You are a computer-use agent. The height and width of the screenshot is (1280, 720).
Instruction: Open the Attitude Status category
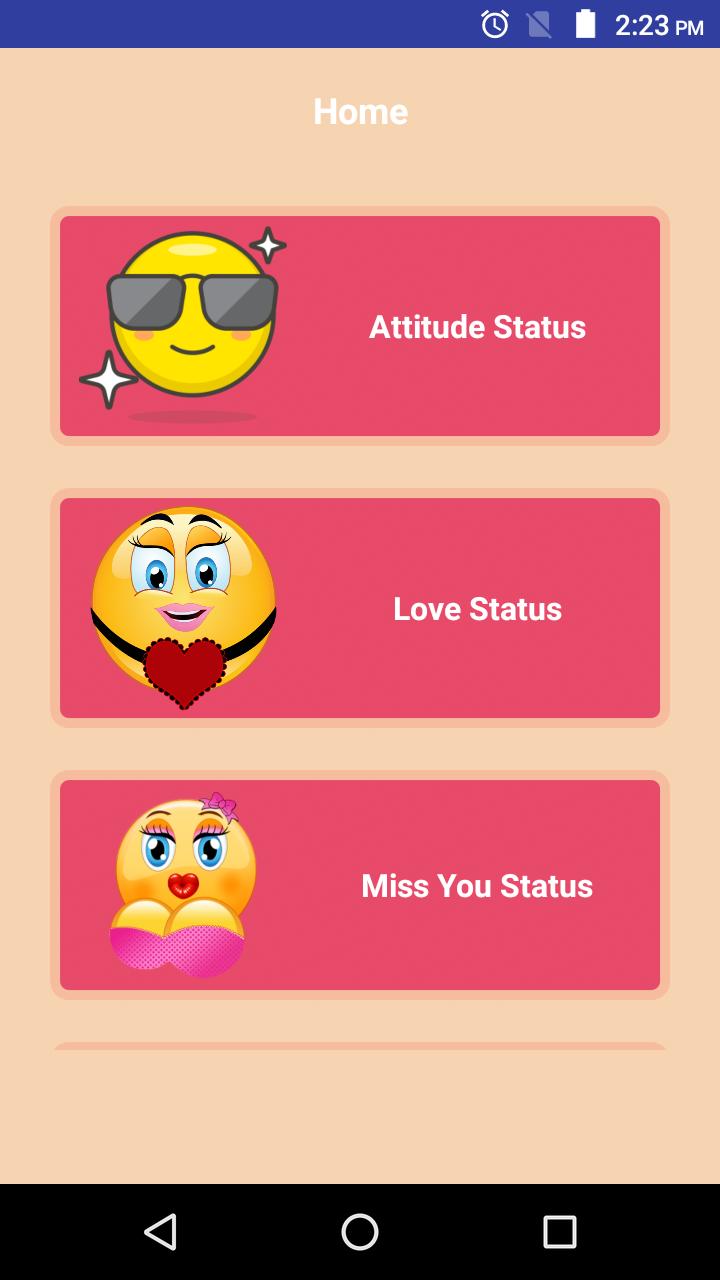[360, 326]
